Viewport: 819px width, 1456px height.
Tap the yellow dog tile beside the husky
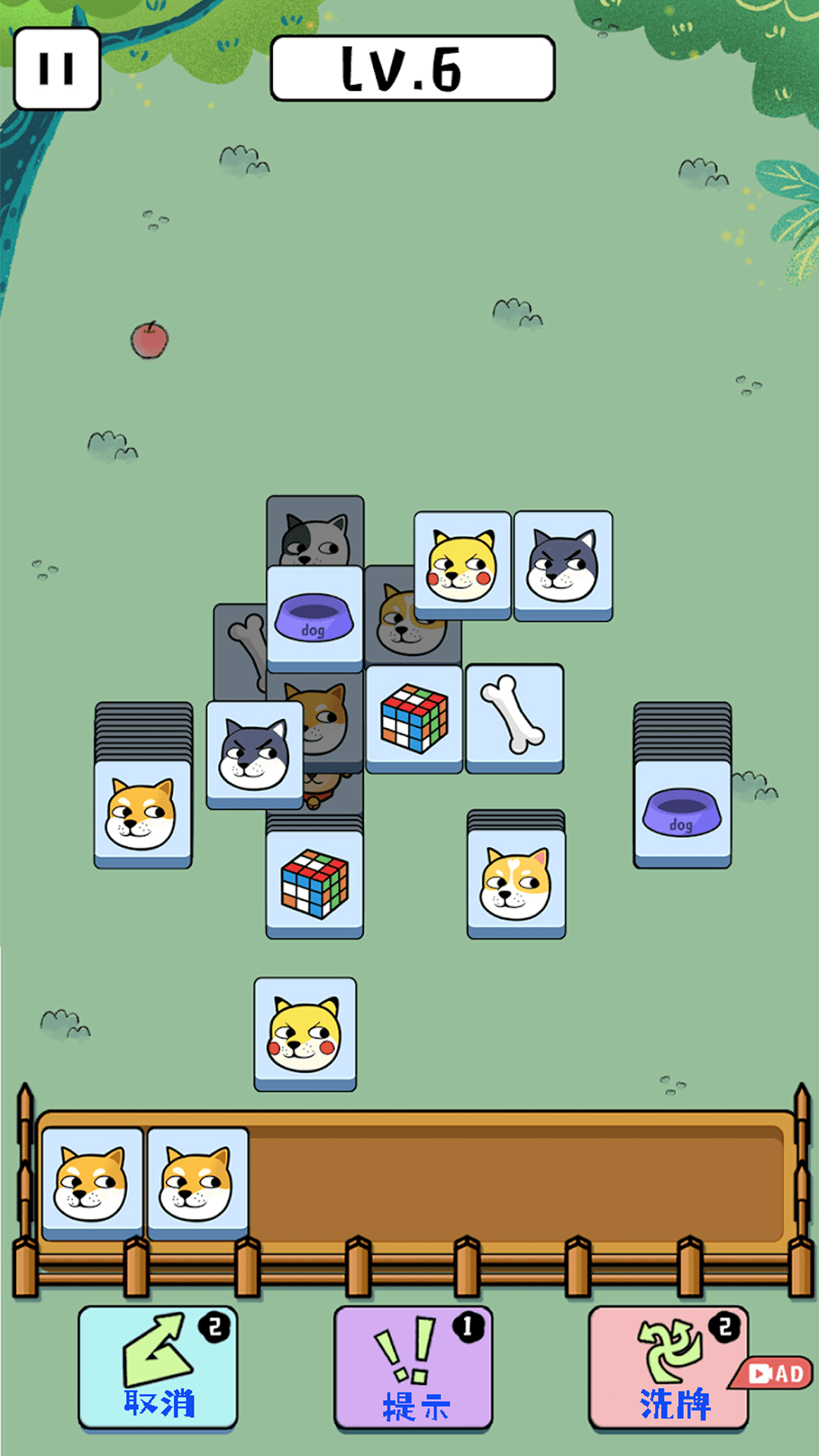(x=462, y=565)
